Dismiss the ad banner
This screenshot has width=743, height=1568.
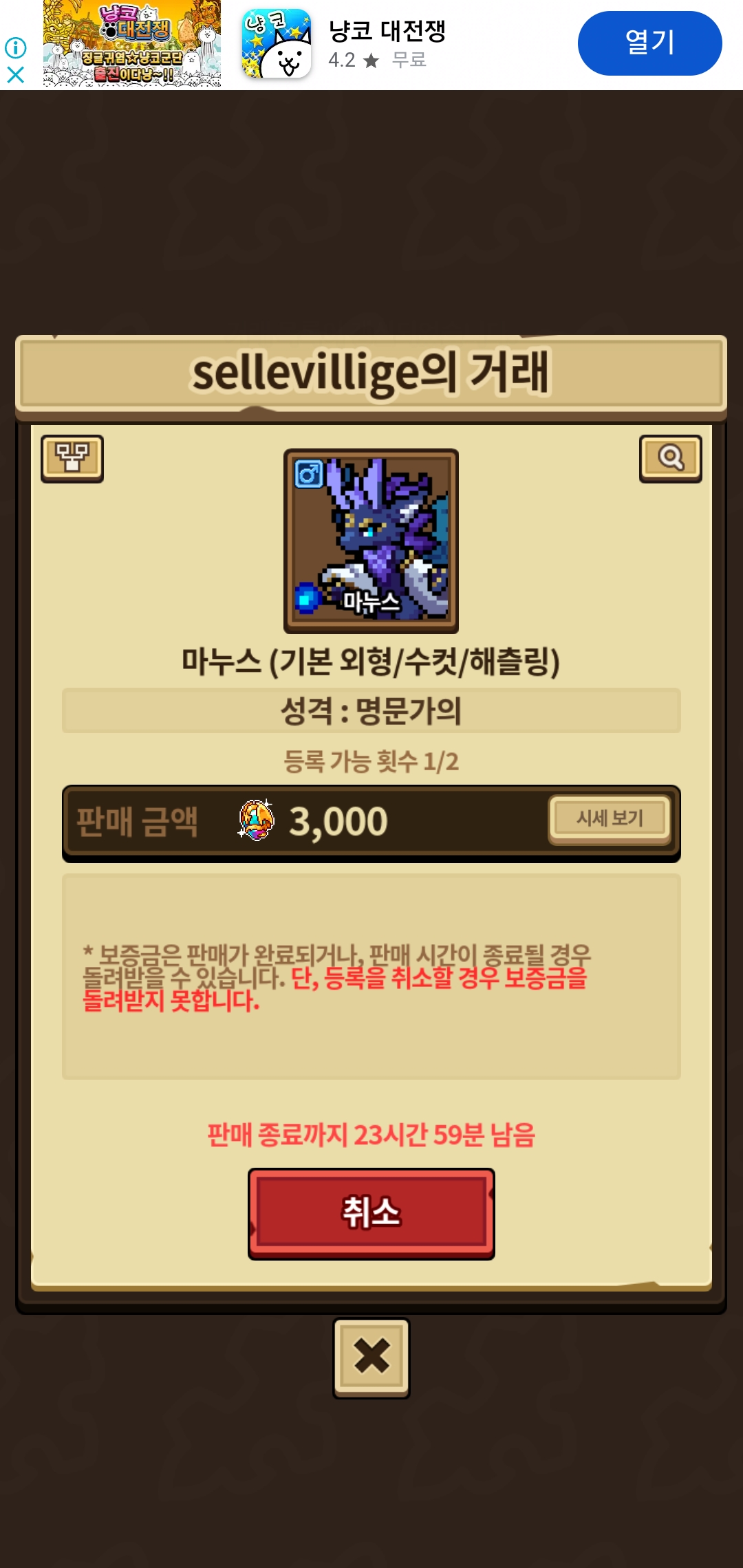[x=15, y=74]
